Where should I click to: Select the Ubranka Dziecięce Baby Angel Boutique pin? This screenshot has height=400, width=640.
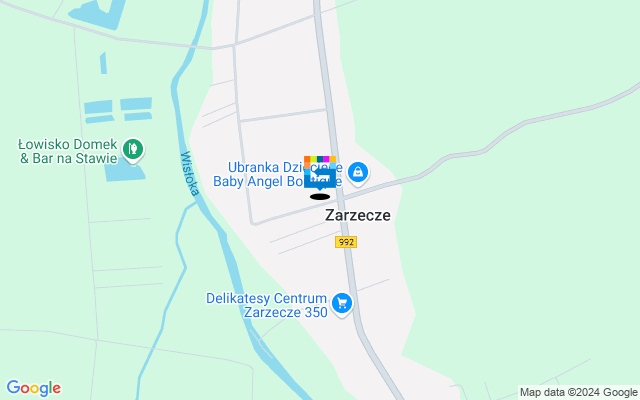[357, 175]
